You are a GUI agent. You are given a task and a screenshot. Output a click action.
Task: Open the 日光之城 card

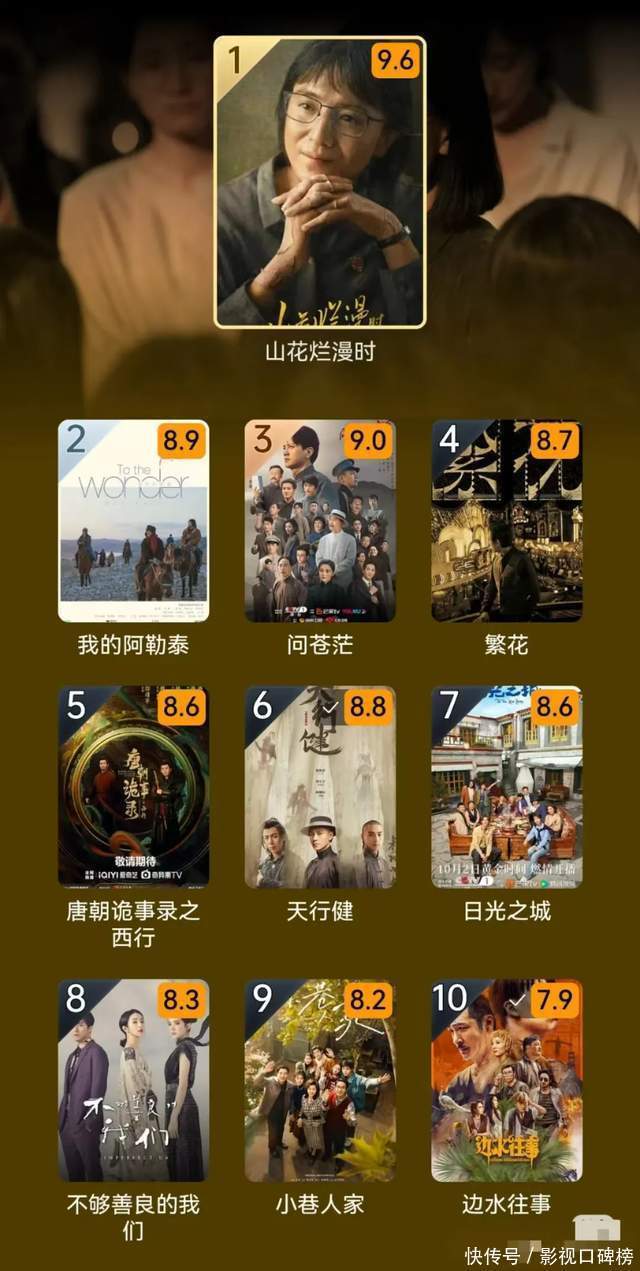coord(507,787)
